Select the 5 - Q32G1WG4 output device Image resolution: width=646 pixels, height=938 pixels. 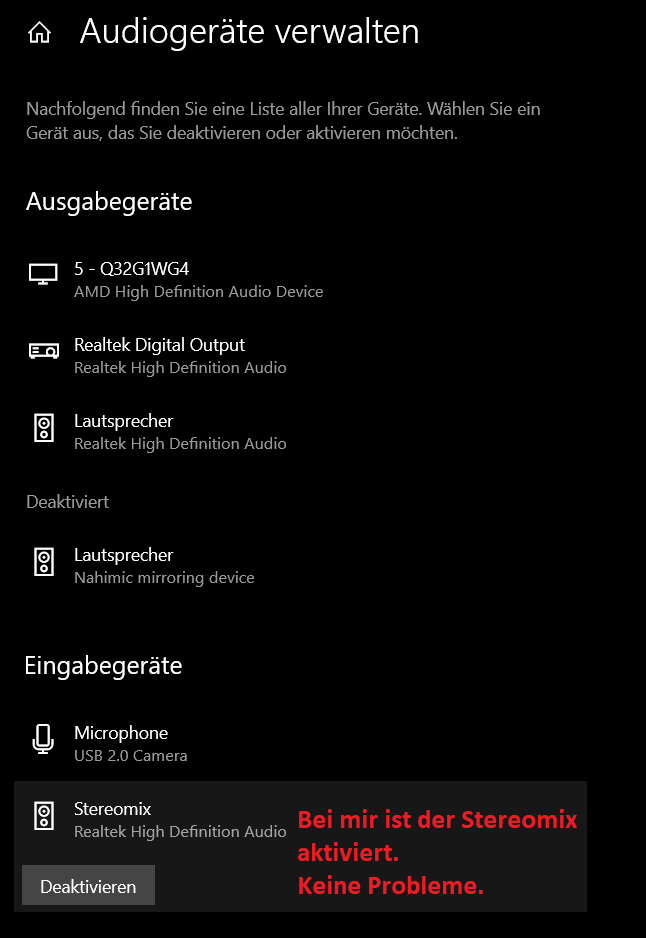coord(175,279)
